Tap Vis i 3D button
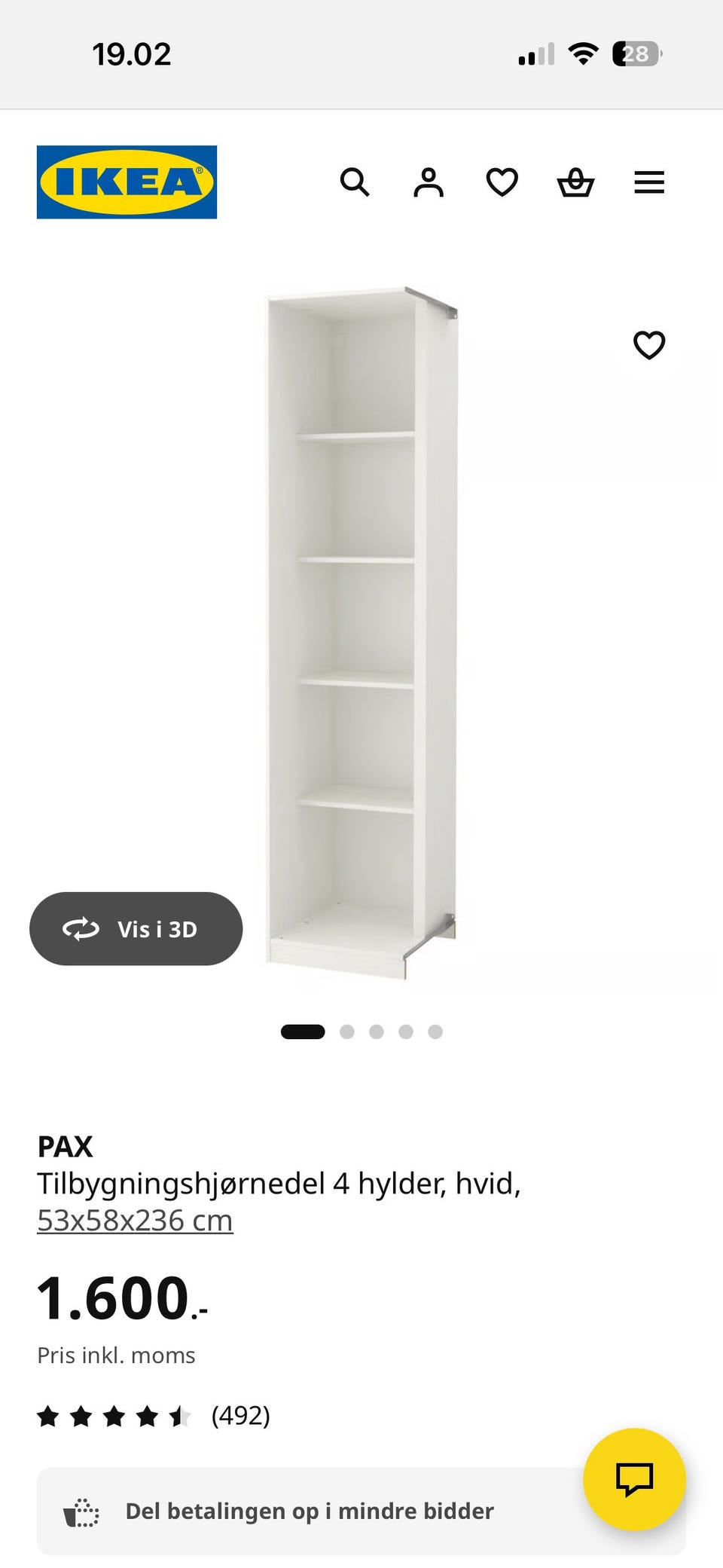This screenshot has height=1568, width=723. click(x=136, y=928)
